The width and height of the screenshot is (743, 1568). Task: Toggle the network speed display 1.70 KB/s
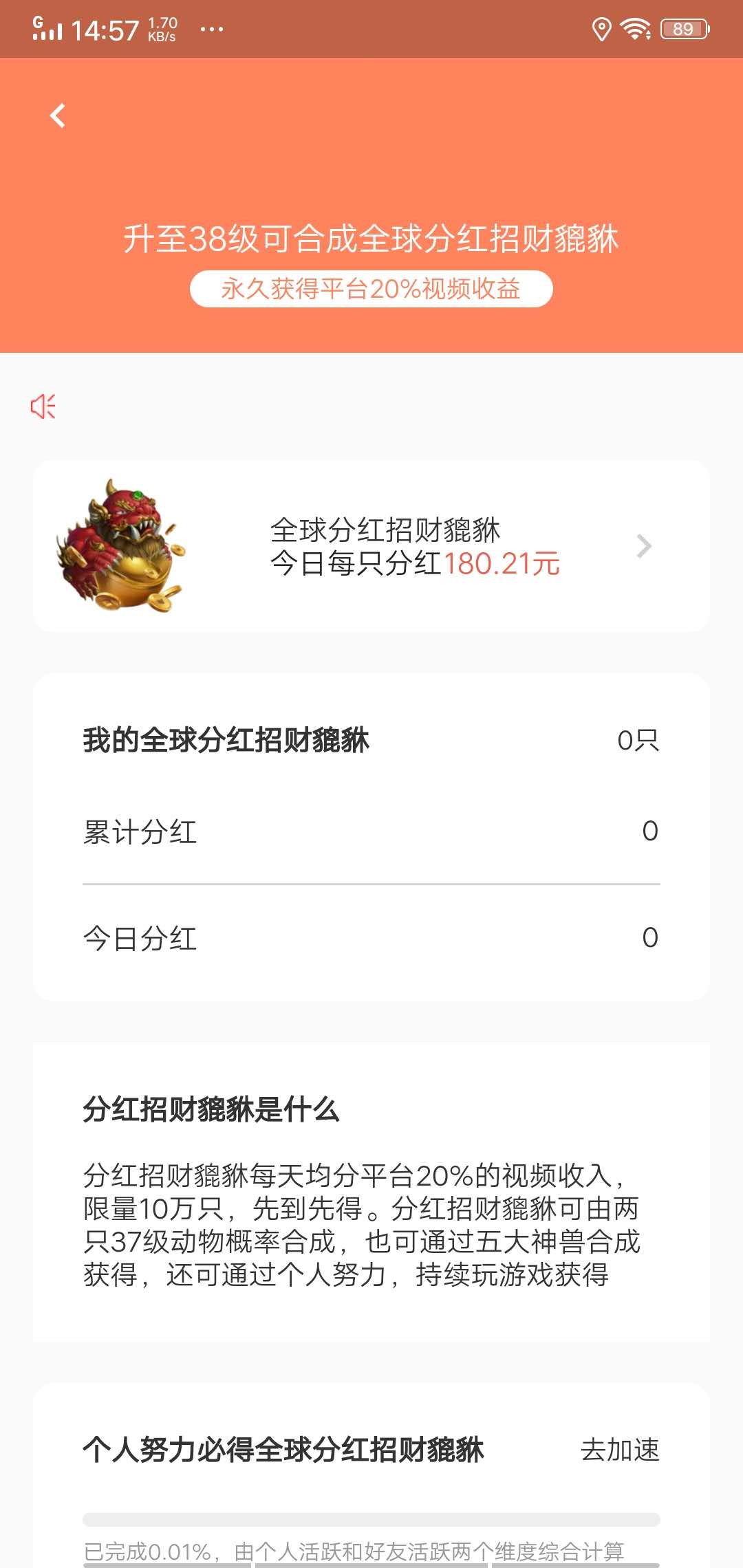click(163, 28)
